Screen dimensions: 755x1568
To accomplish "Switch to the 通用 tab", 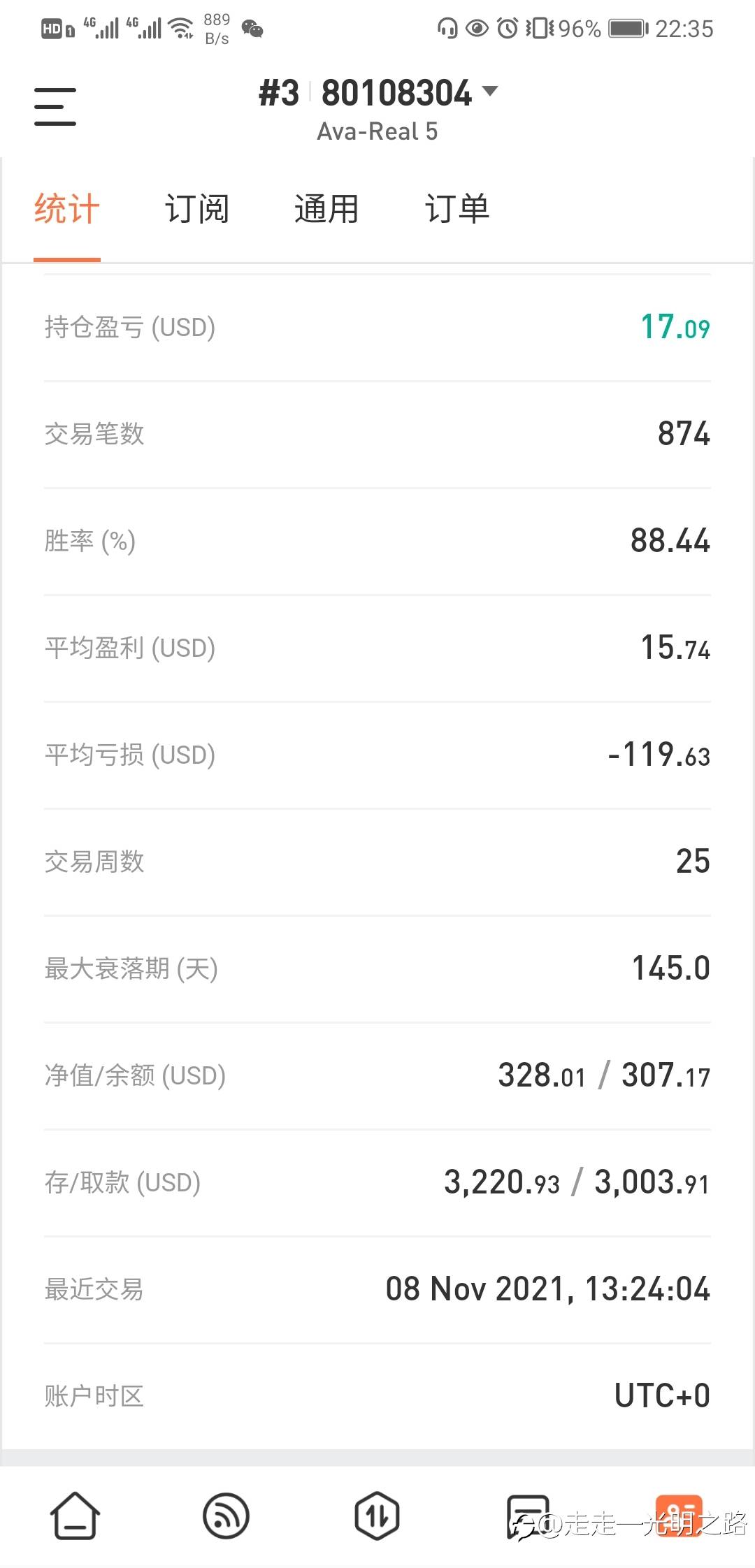I will click(326, 209).
